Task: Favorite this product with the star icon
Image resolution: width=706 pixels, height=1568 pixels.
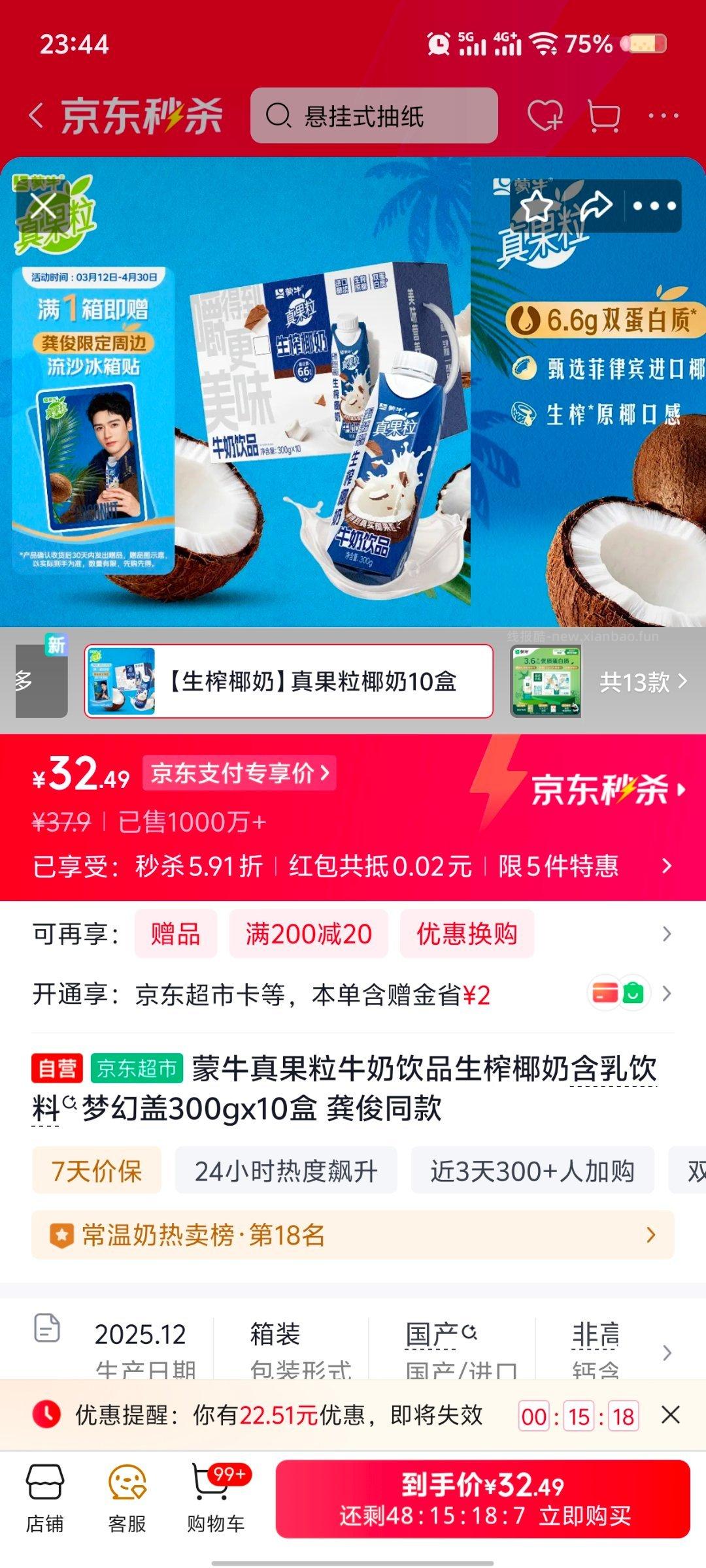Action: click(x=537, y=206)
